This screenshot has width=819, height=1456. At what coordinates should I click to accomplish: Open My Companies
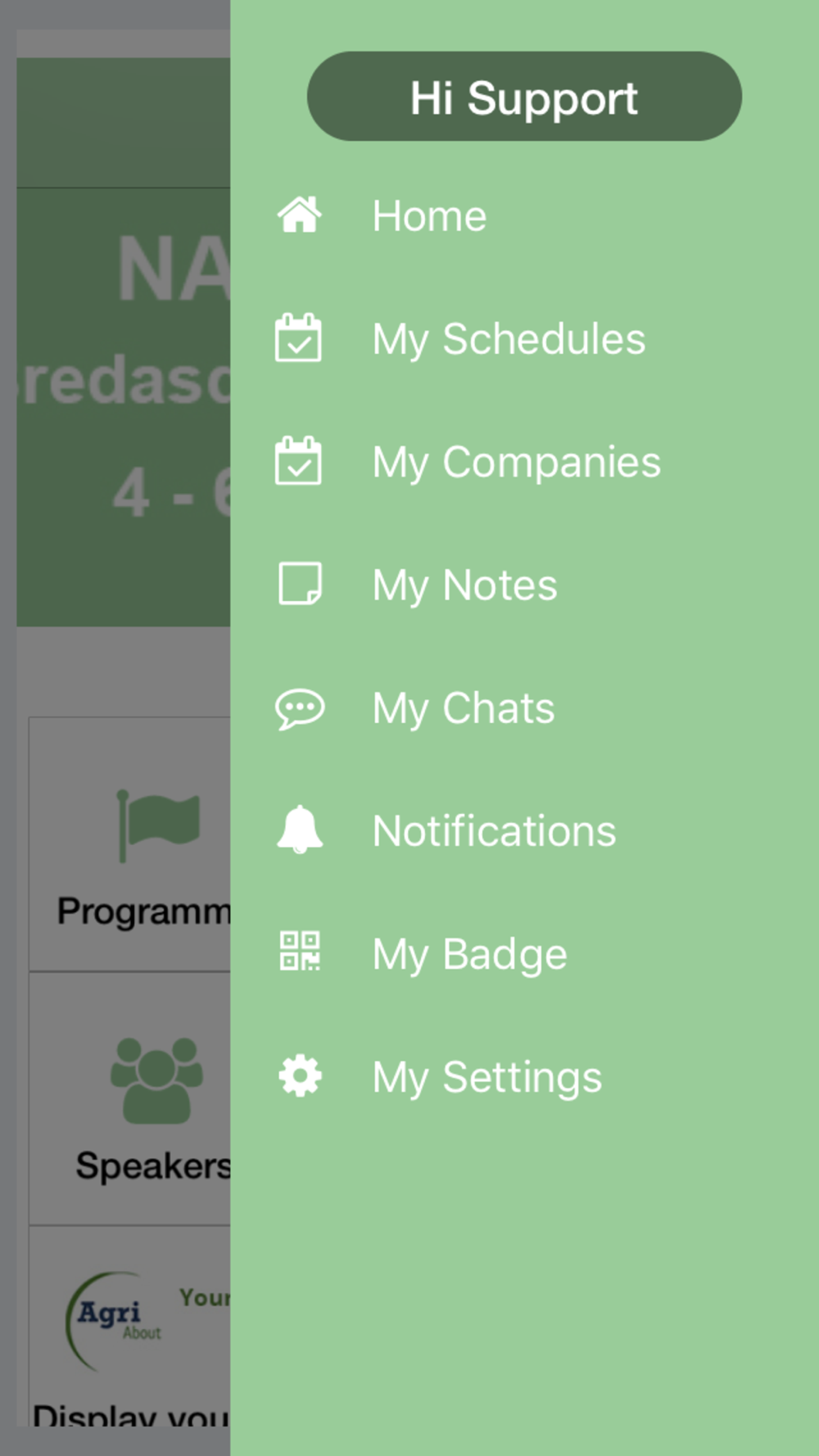pos(524,462)
